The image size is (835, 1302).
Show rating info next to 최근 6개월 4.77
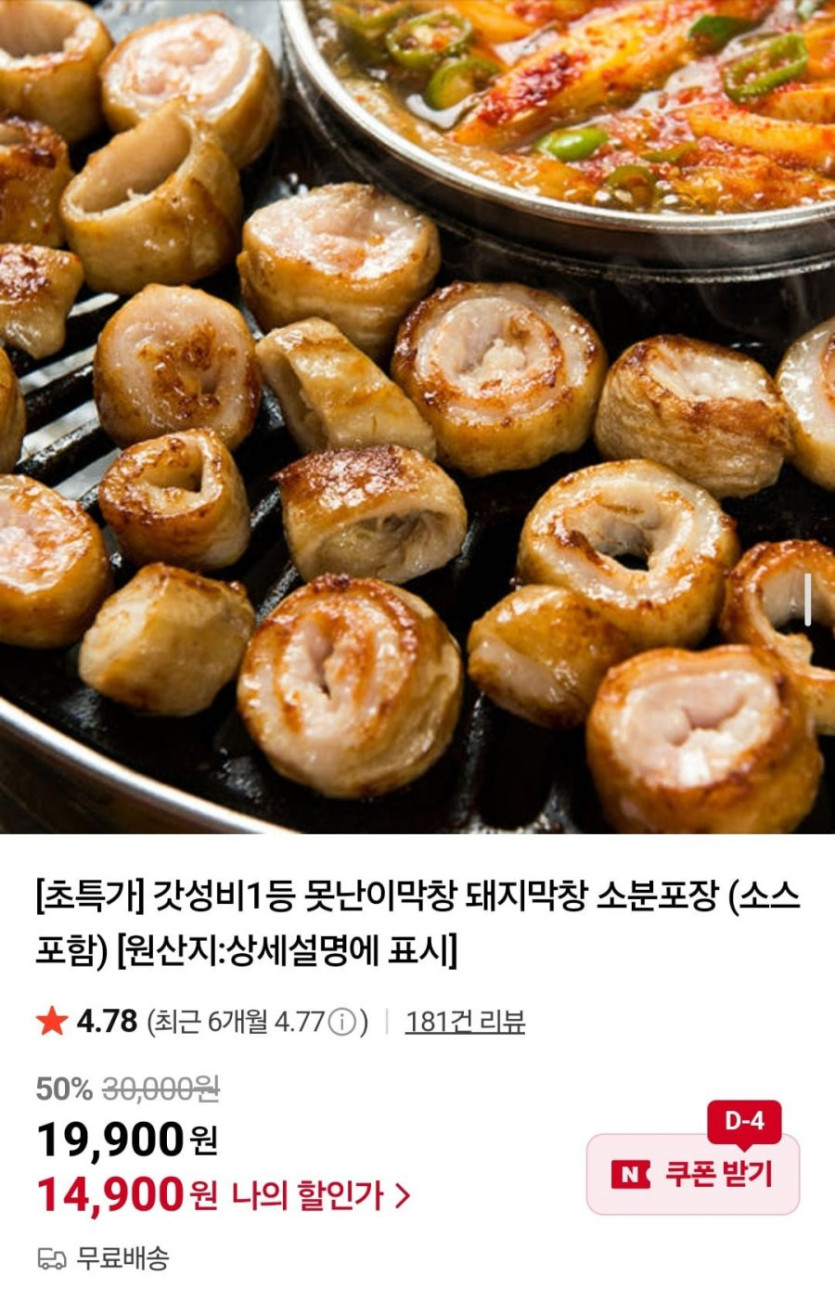coord(342,1022)
